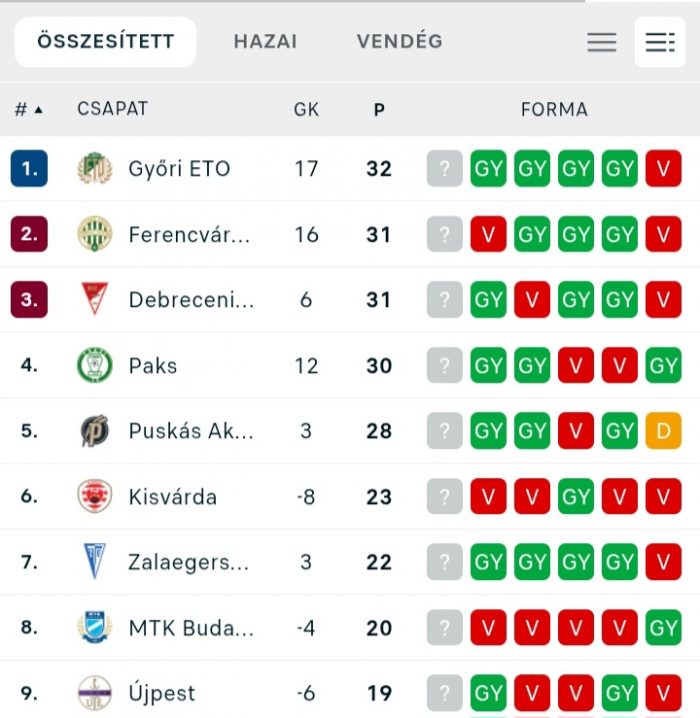Open Ferencváros team row

point(188,235)
